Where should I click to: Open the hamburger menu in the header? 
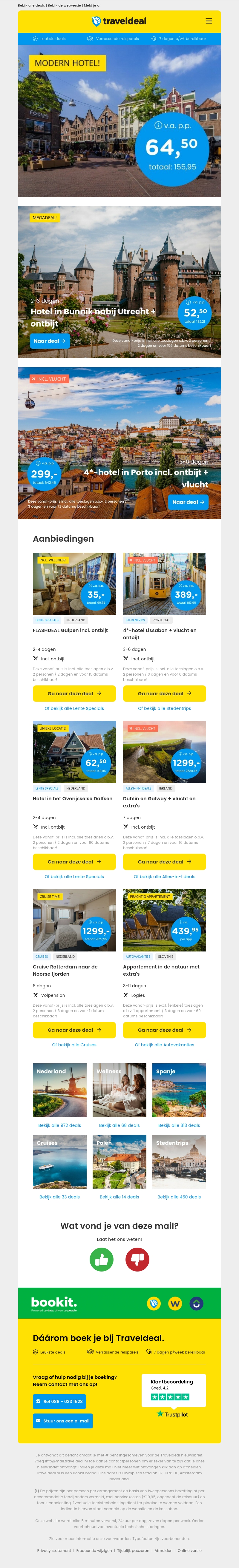click(209, 21)
